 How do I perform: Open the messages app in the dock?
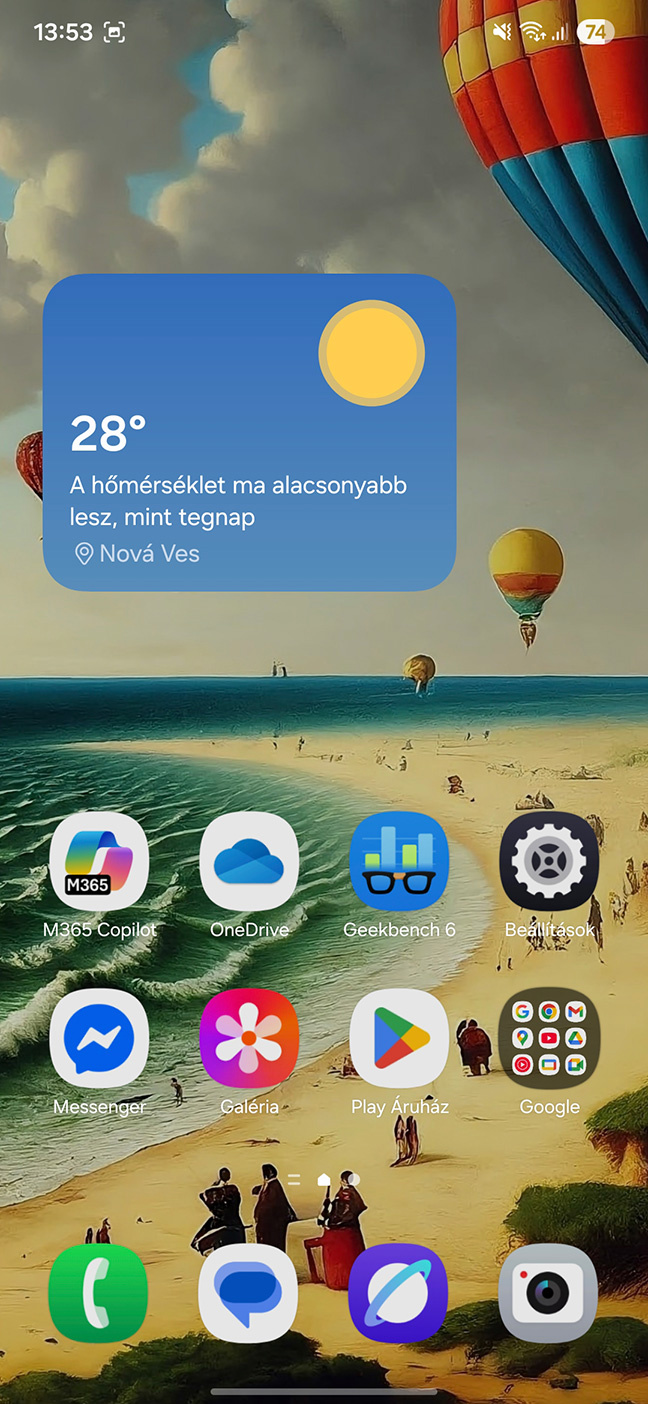248,1293
